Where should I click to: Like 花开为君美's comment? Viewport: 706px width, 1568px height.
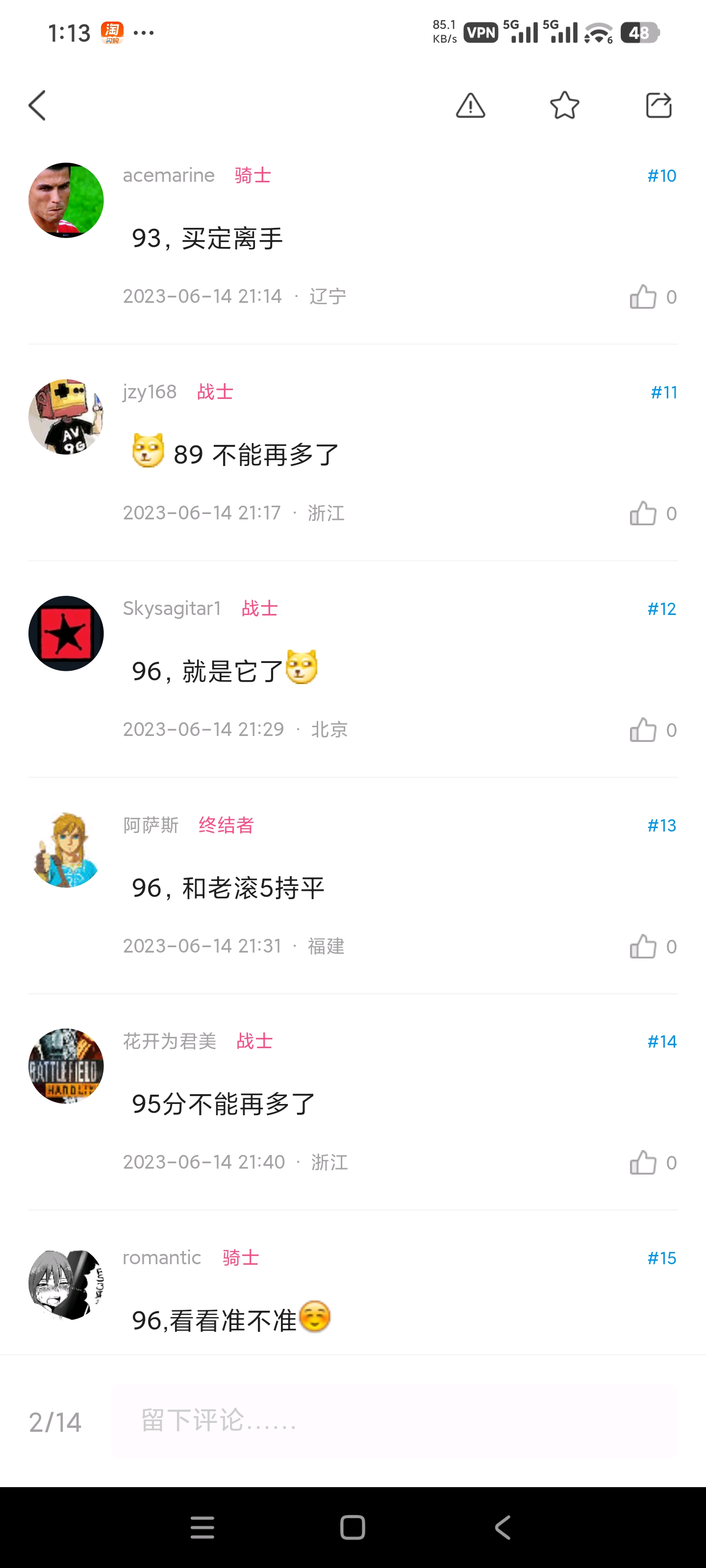click(x=643, y=1163)
